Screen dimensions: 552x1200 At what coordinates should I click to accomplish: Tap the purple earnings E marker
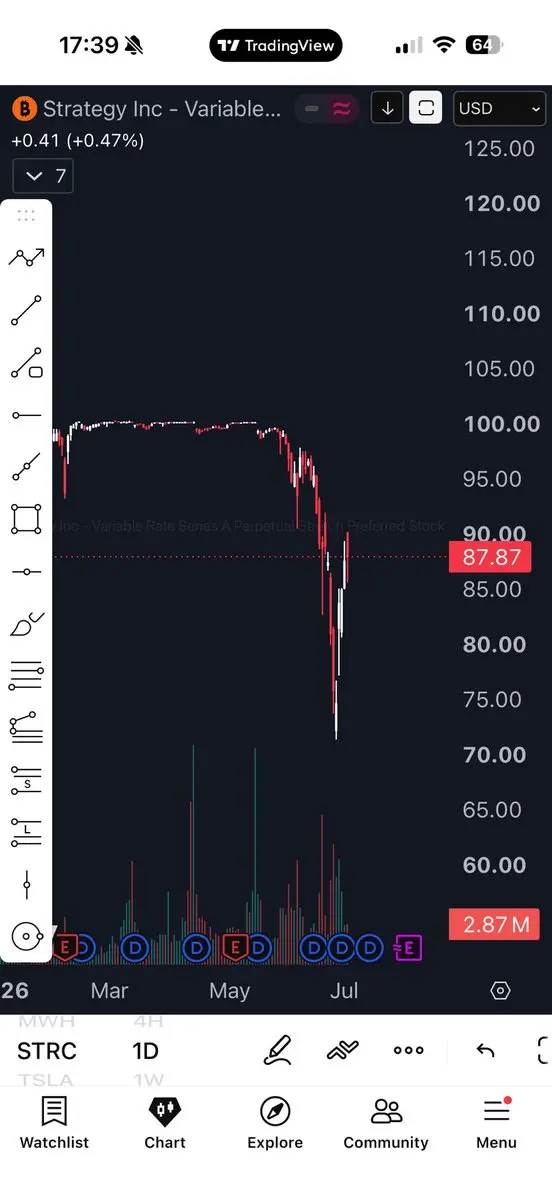coord(407,947)
